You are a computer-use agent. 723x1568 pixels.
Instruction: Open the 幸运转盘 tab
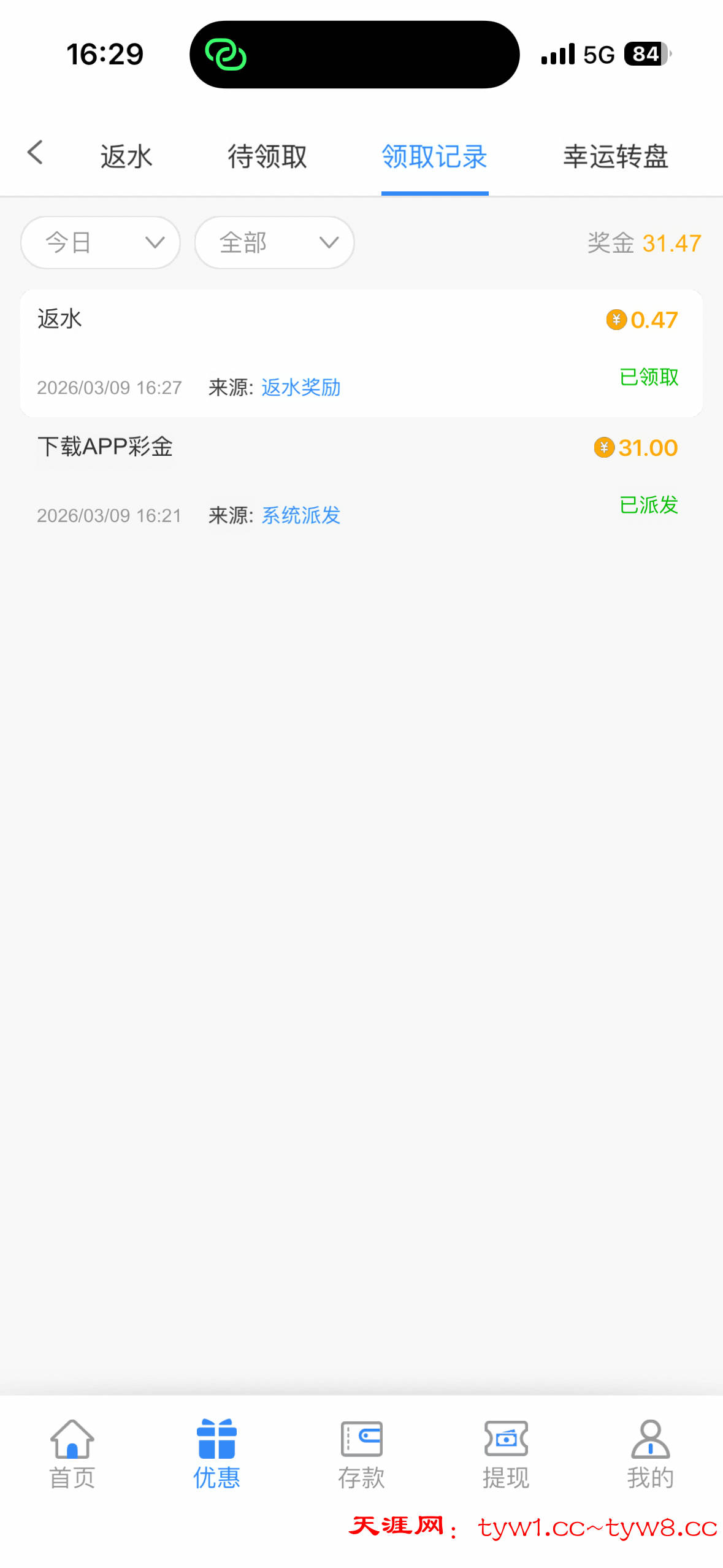coord(615,156)
